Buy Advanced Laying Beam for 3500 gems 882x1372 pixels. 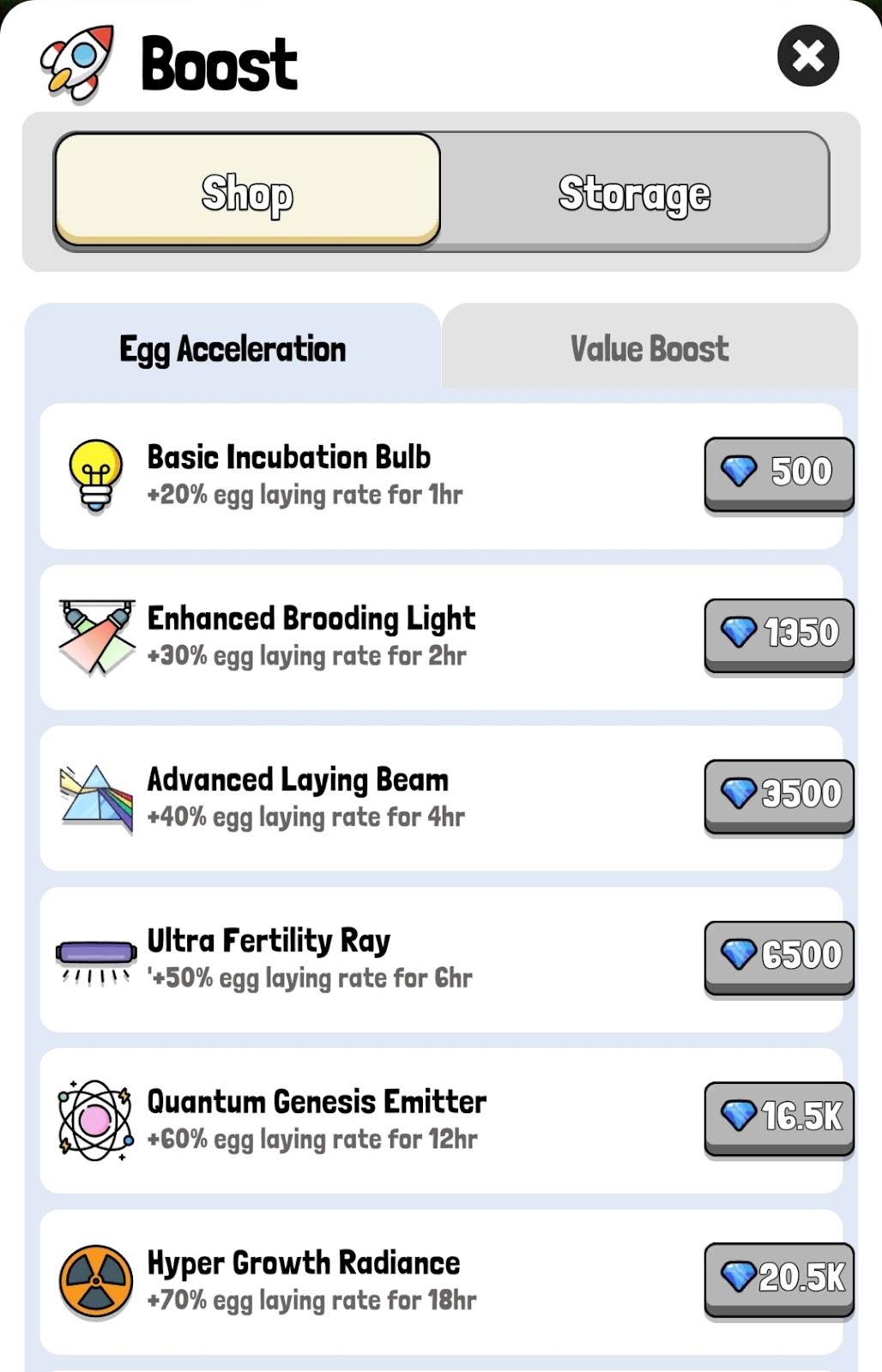click(778, 793)
